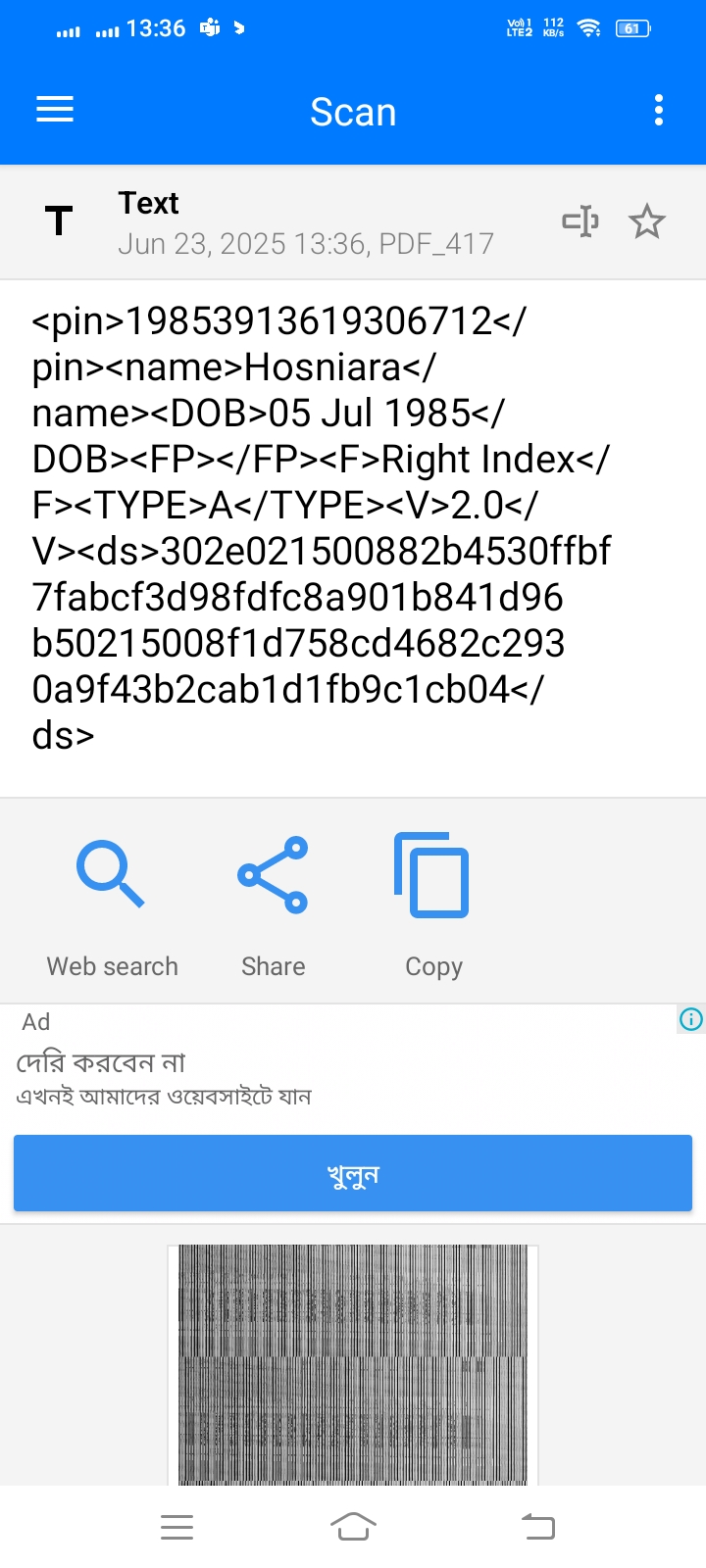Tap the blue খুলুন ad button

click(x=353, y=1174)
